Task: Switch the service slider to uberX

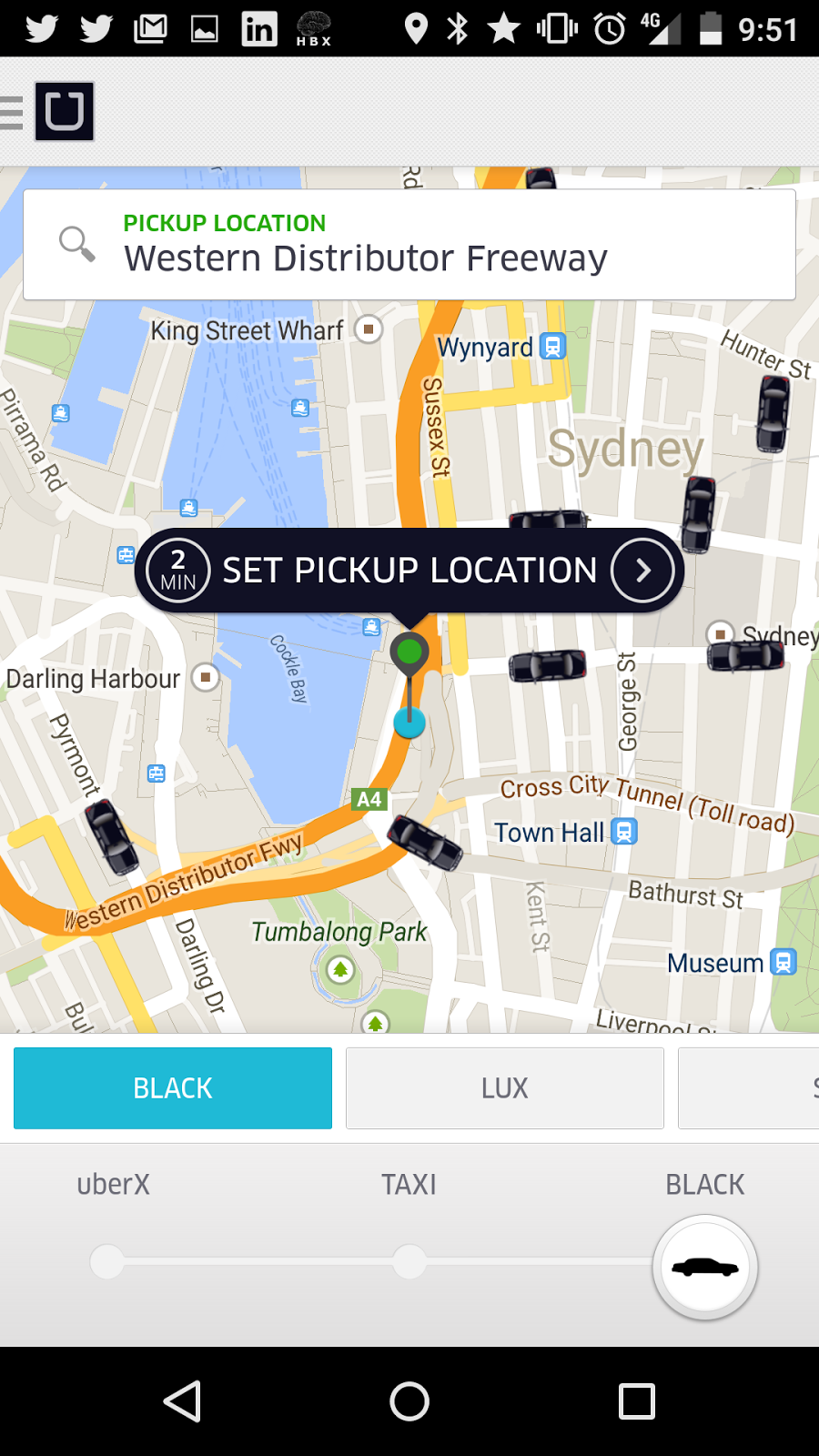Action: point(107,1261)
